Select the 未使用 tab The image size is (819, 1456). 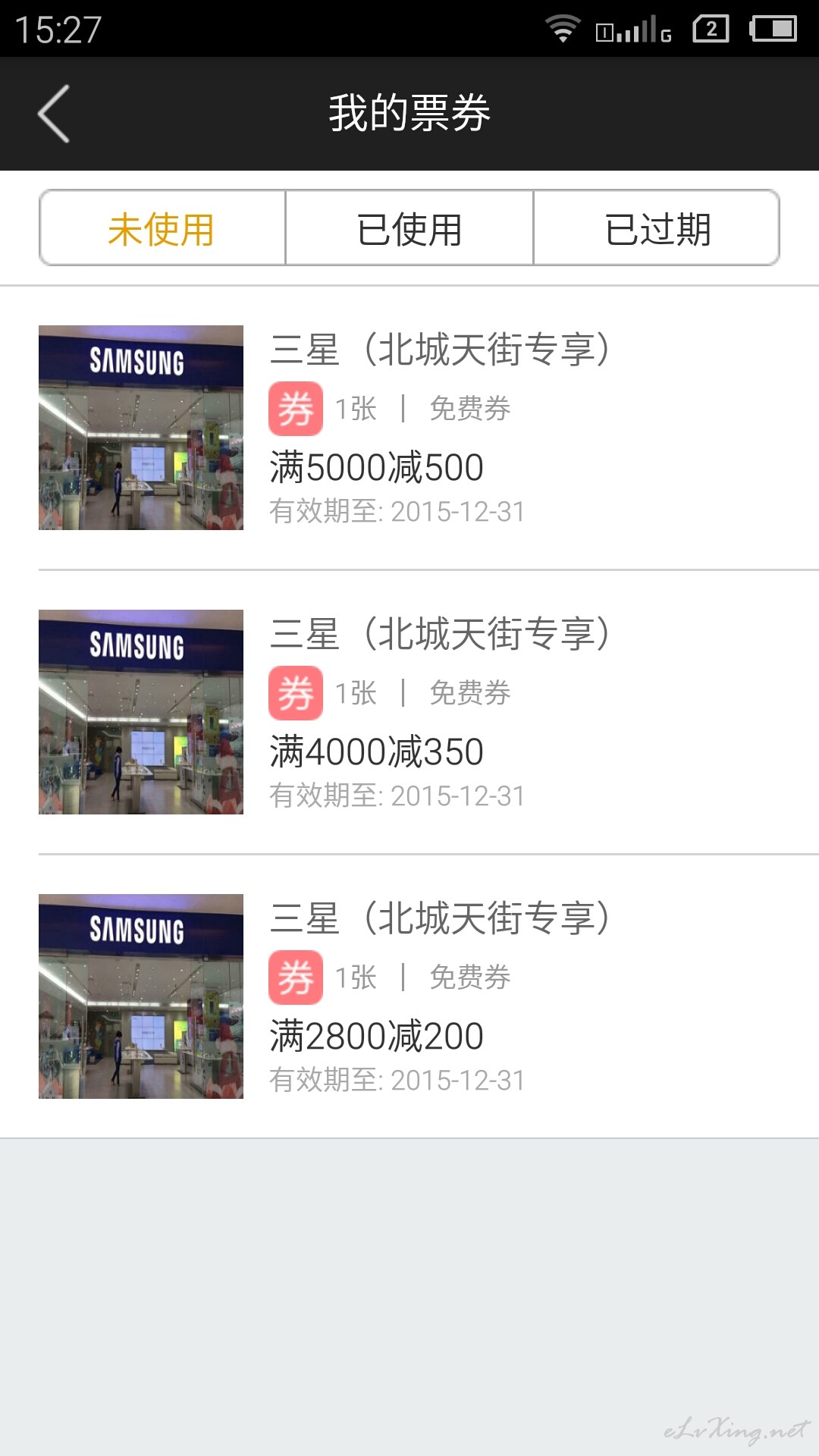tap(162, 228)
